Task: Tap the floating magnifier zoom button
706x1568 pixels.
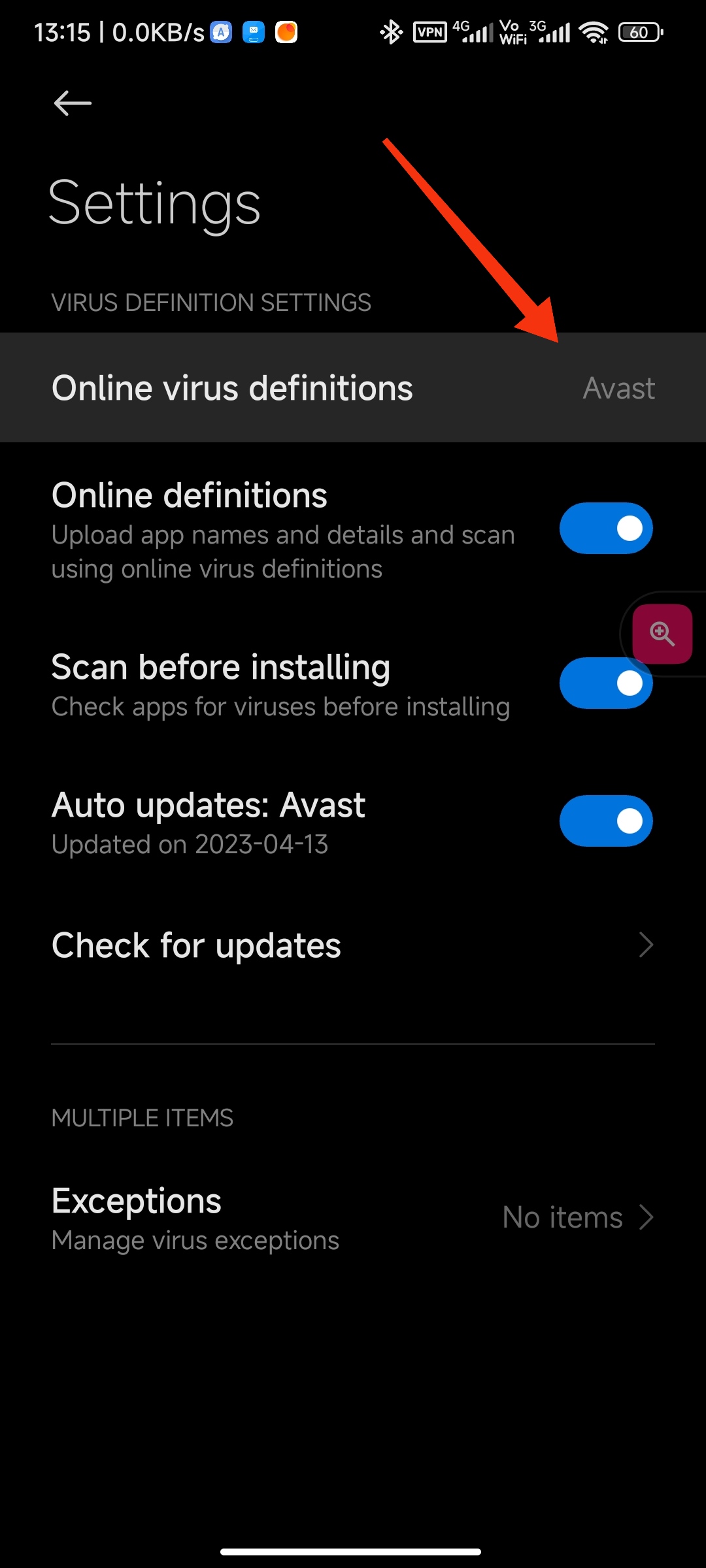Action: 662,634
